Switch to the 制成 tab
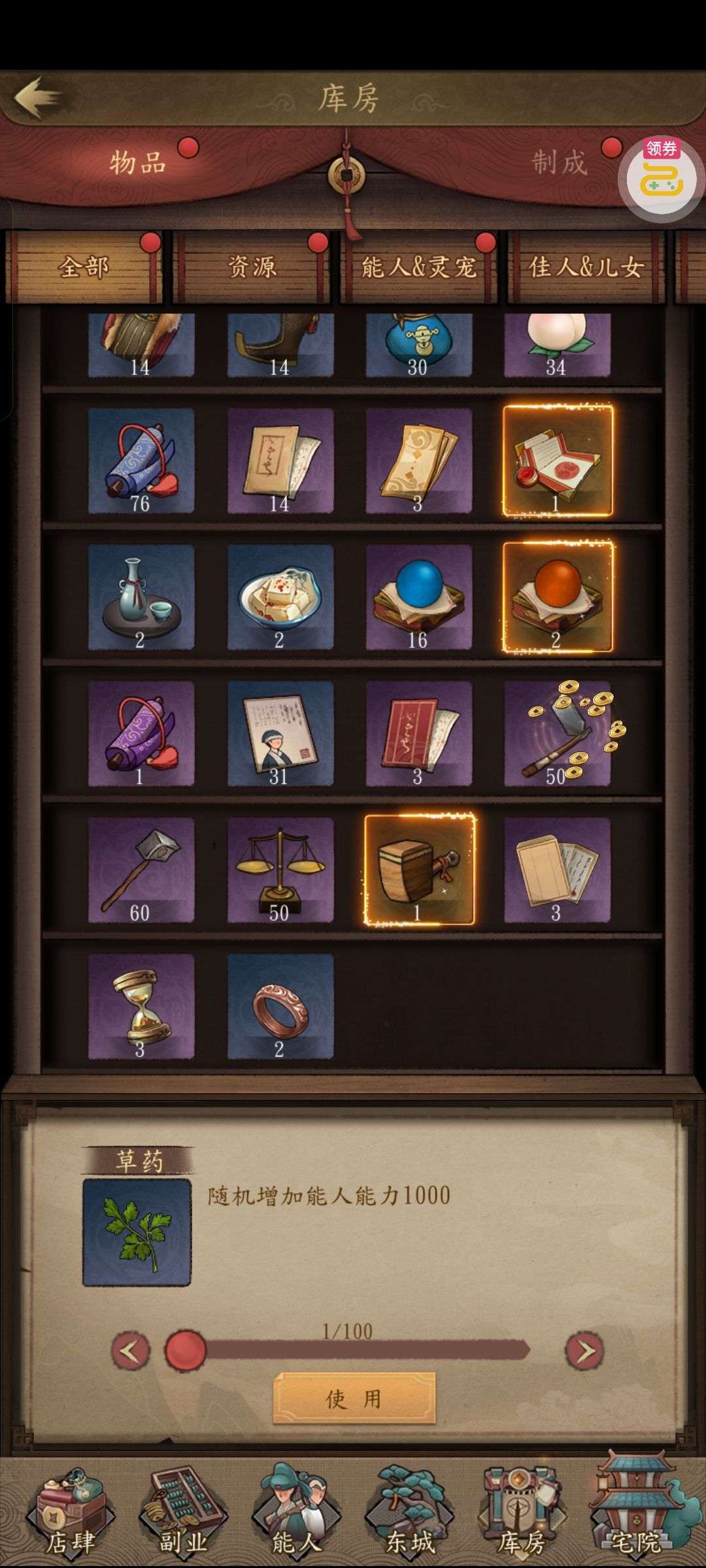Screen dimensions: 706x1568 [560, 162]
